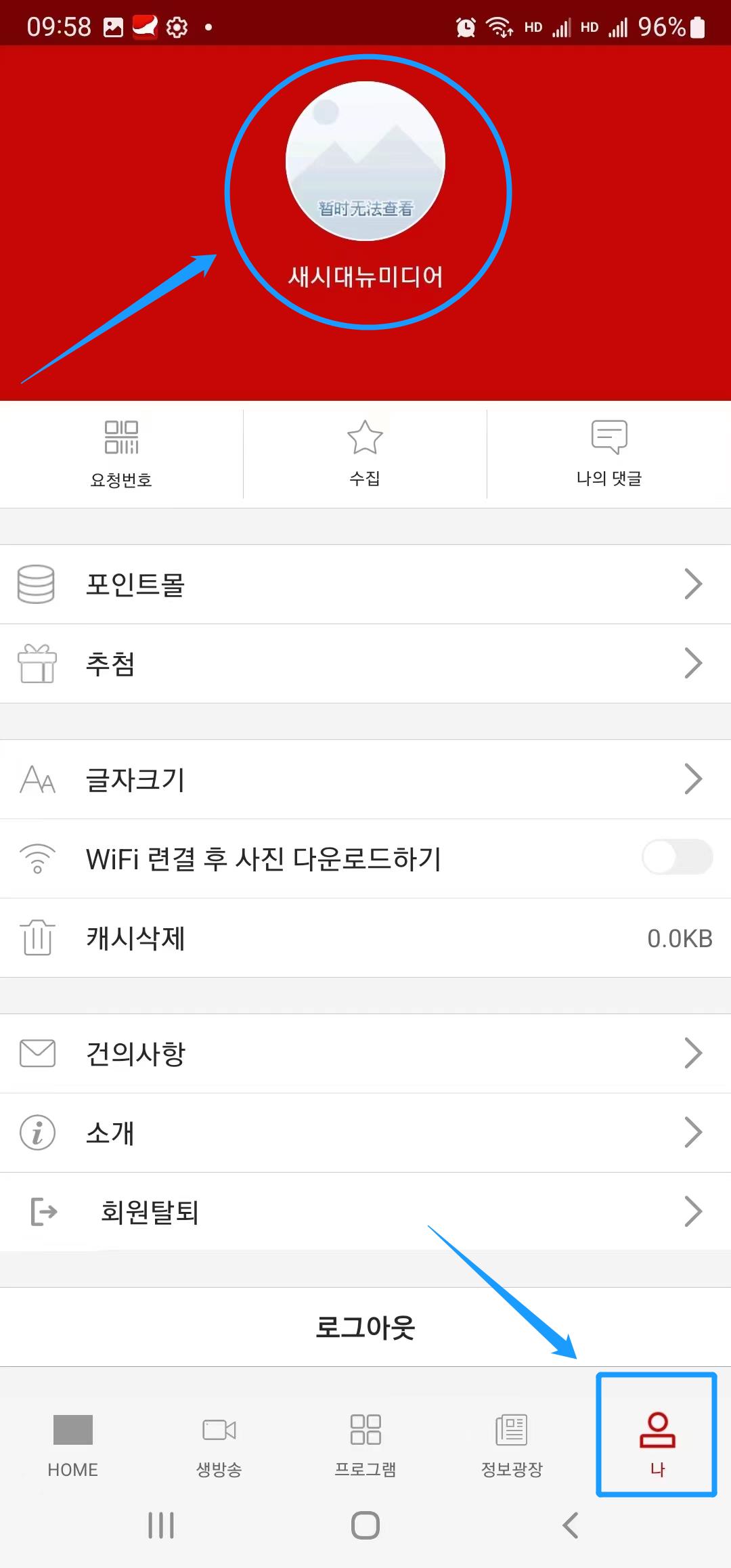
Task: Open the profile avatar picture
Action: click(x=365, y=161)
